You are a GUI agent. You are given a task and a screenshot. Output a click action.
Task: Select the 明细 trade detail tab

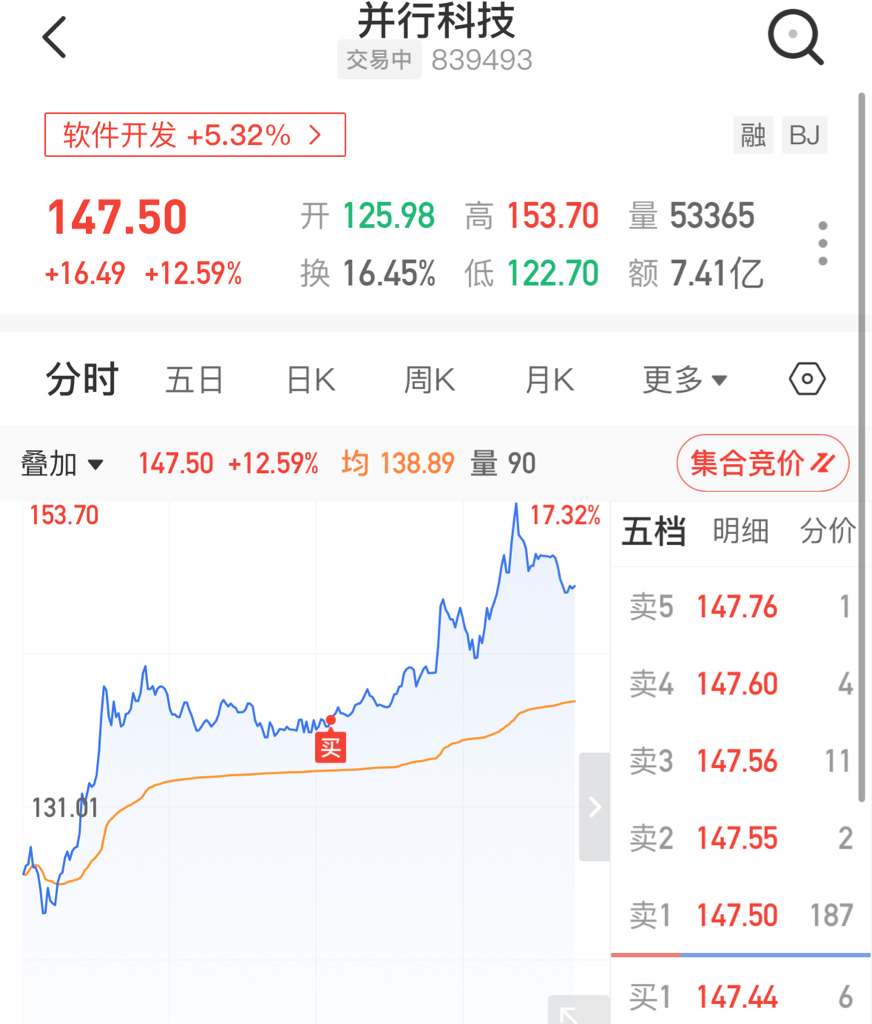tap(741, 531)
